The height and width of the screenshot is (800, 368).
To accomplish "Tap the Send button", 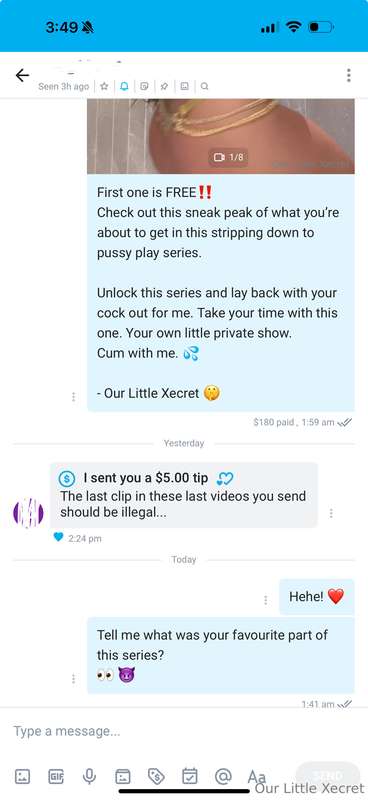I will [328, 776].
